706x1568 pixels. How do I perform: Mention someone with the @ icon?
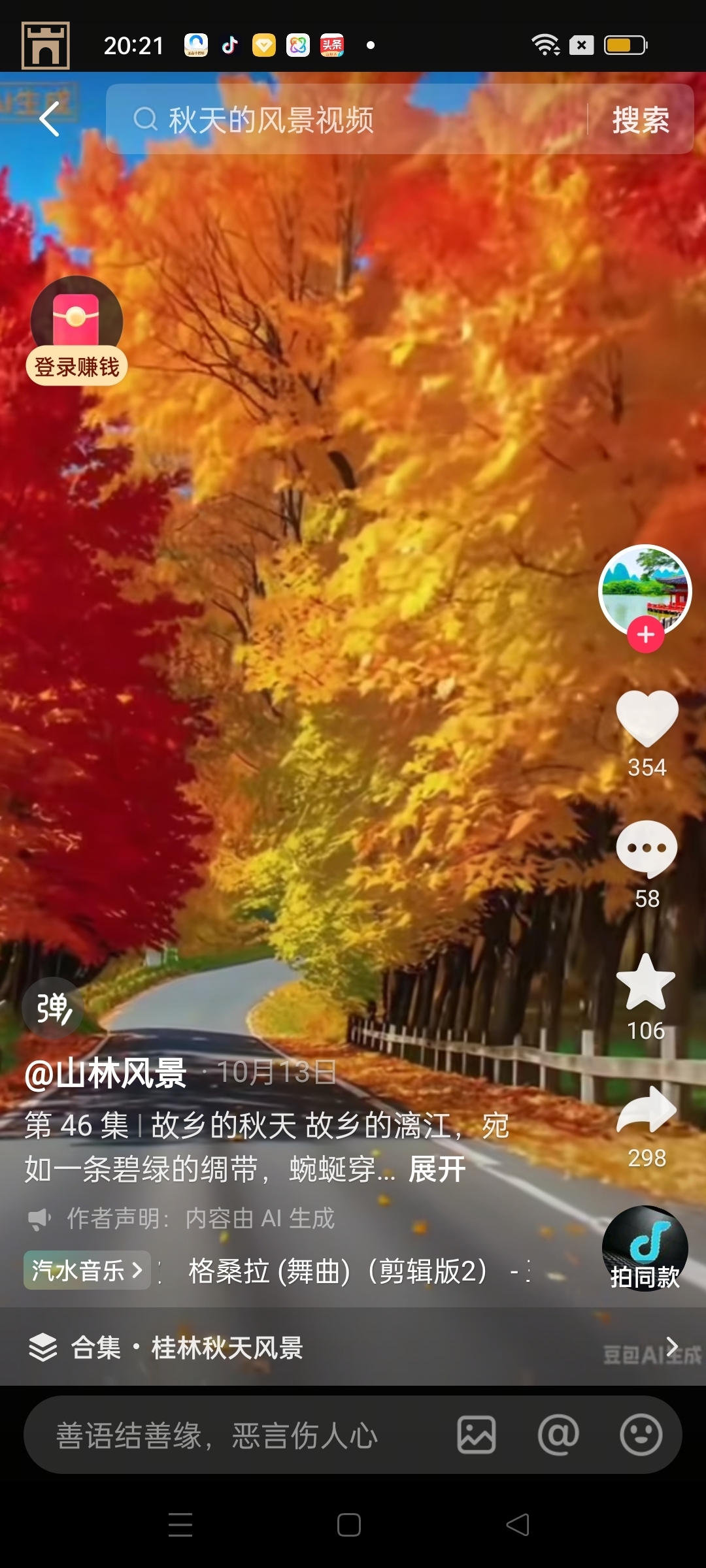557,1435
